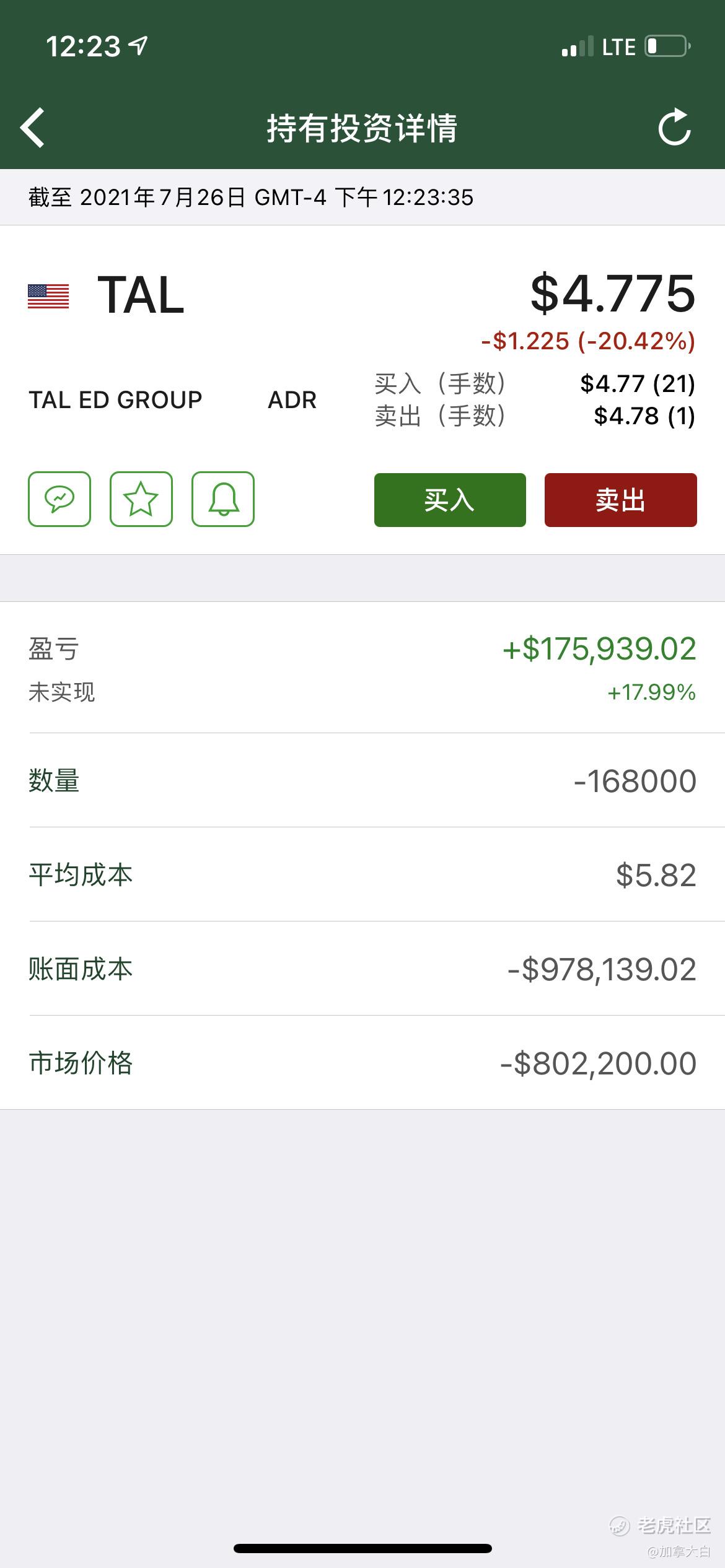Screen dimensions: 725x1568
Task: Tap the green 买入 buy button
Action: click(450, 500)
